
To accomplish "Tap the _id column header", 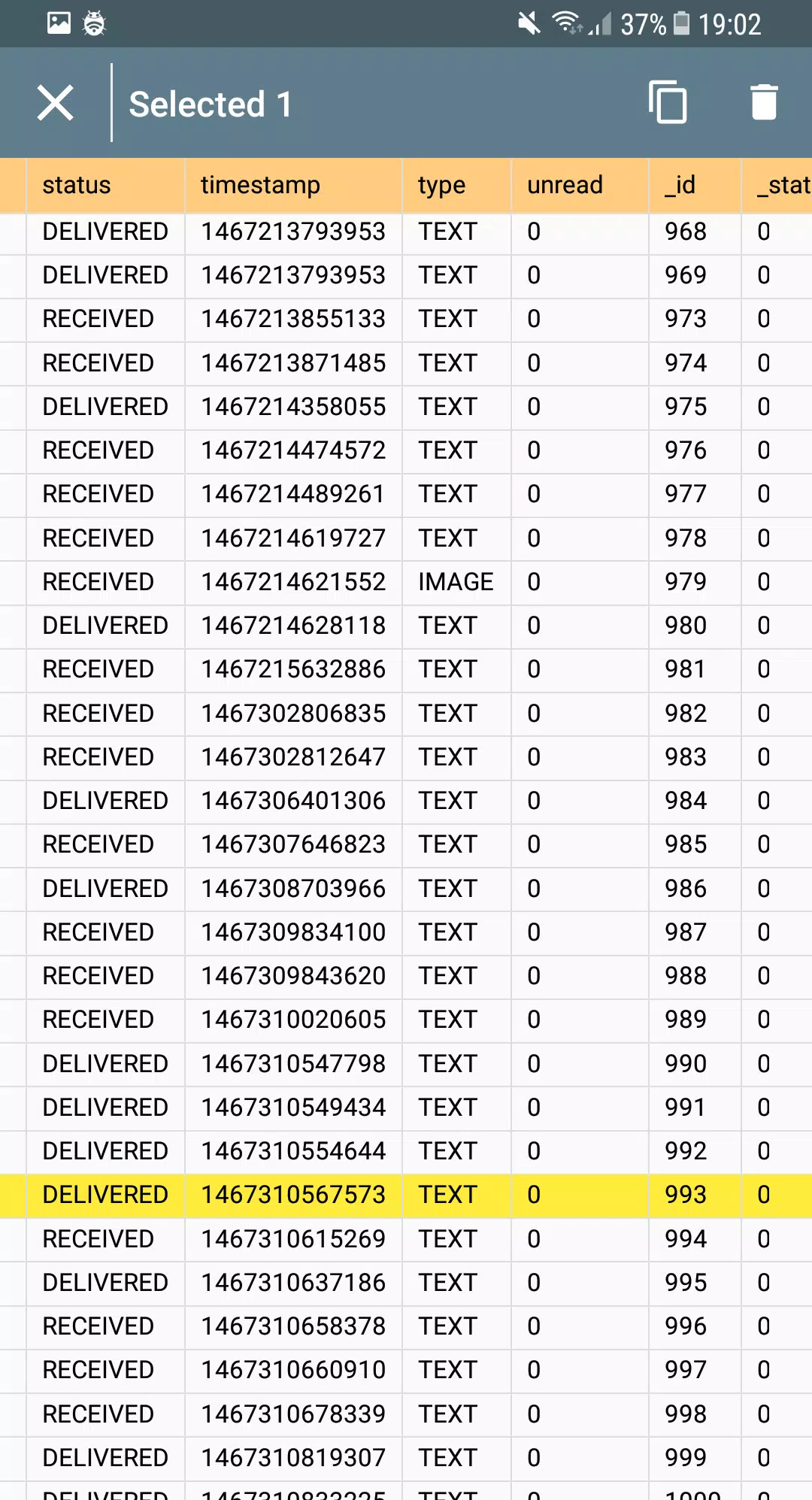I will coord(695,185).
